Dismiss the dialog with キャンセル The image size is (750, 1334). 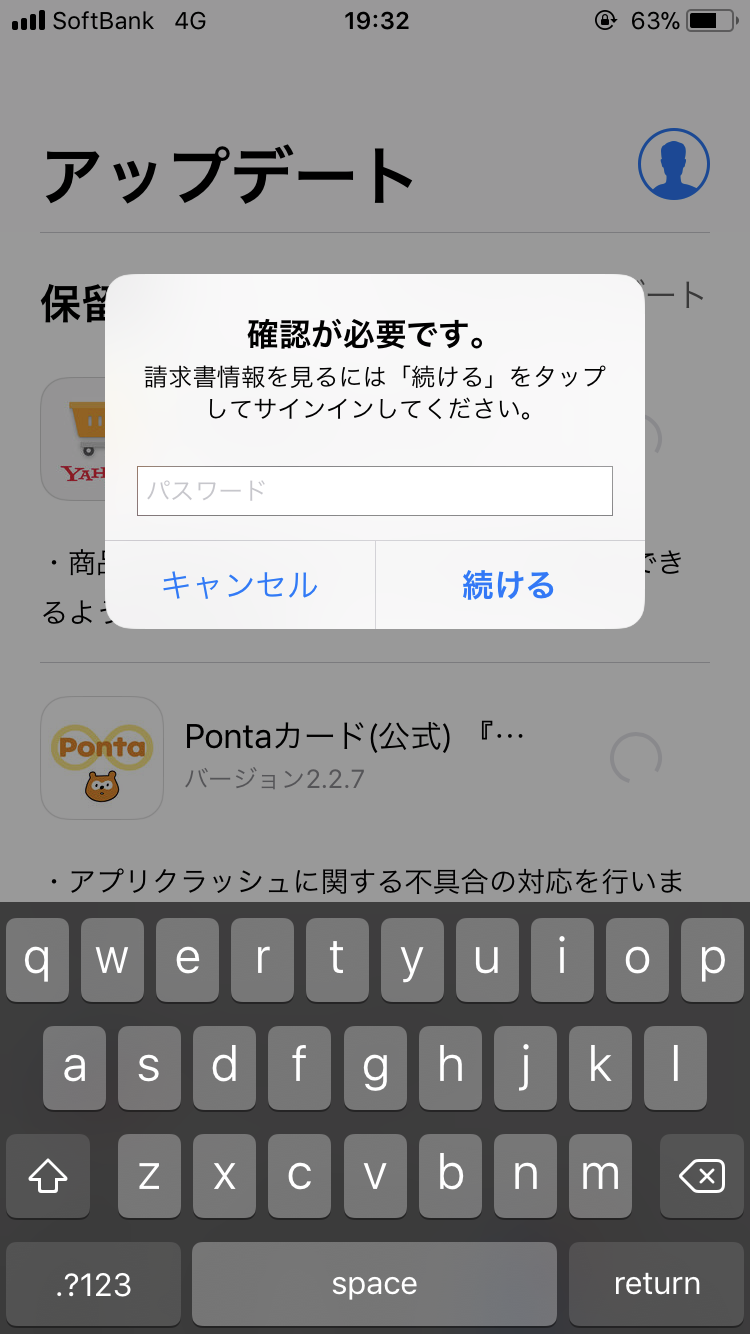click(240, 586)
